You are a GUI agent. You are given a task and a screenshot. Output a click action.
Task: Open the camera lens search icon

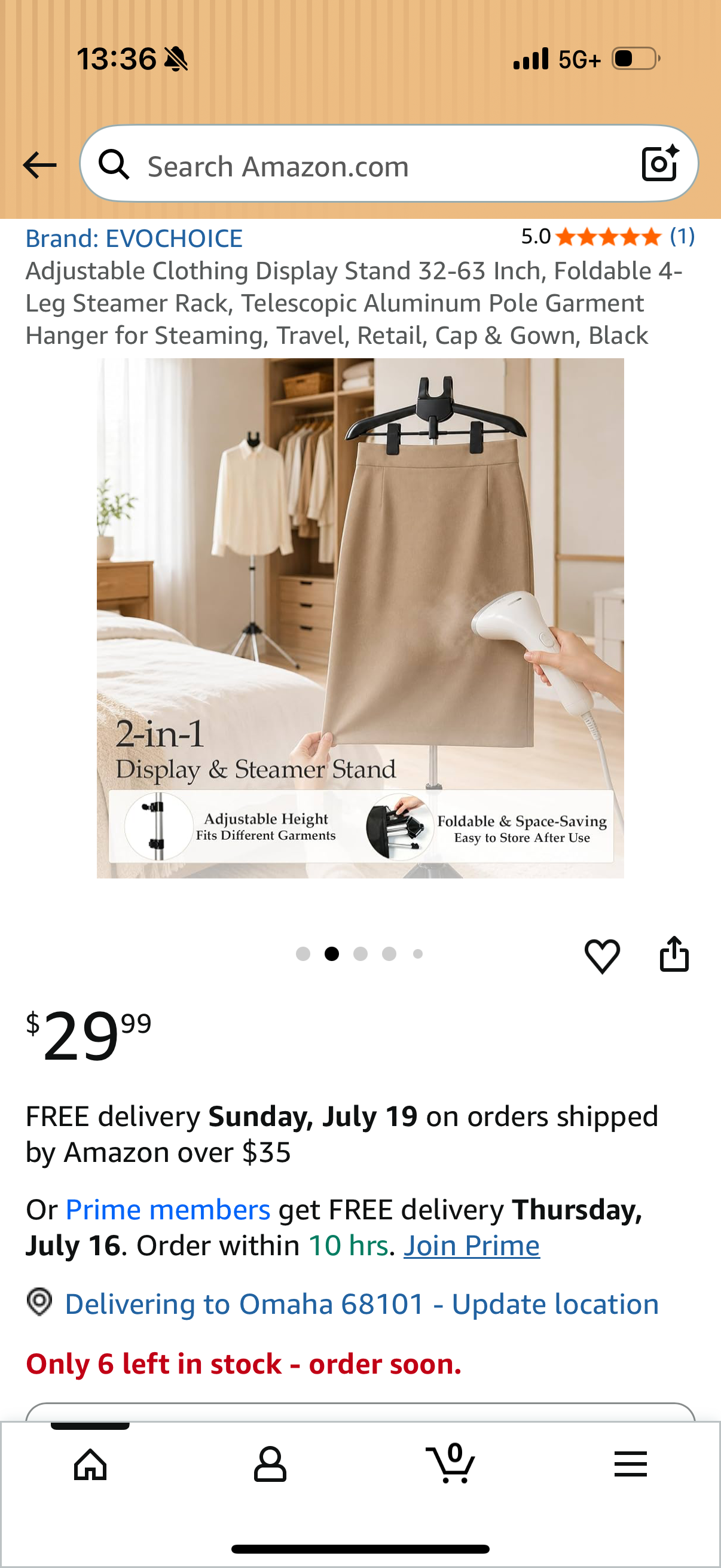click(660, 163)
